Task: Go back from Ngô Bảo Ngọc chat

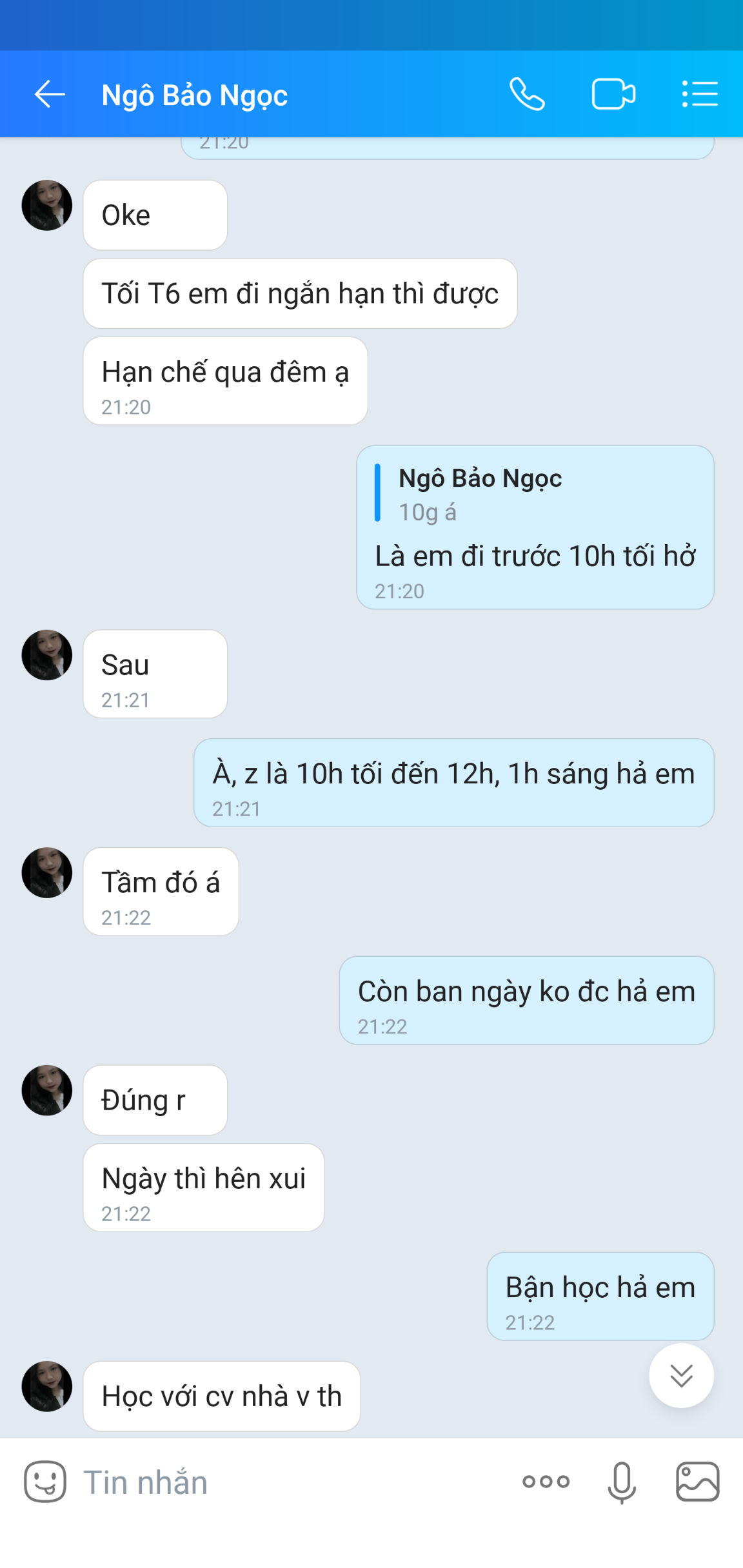Action: [50, 95]
